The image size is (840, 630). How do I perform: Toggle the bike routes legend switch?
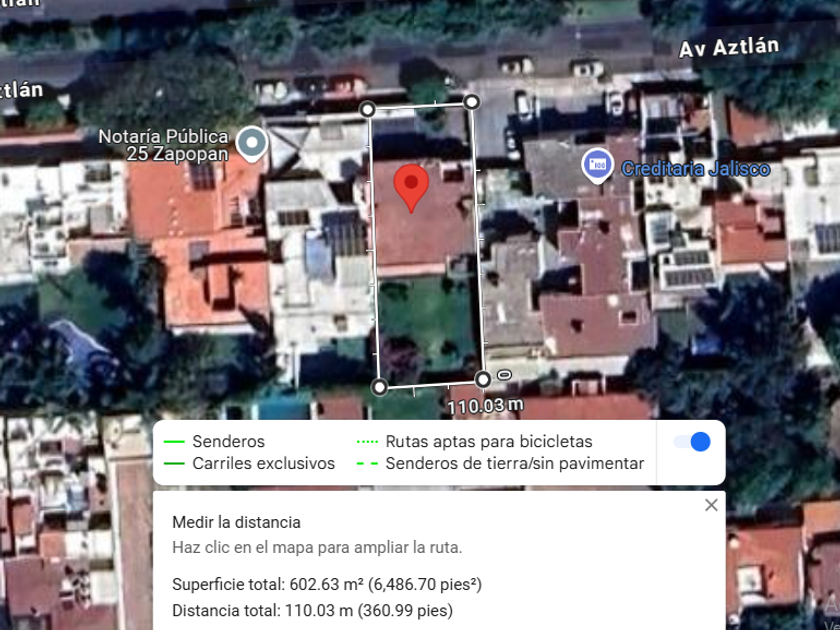(x=691, y=442)
